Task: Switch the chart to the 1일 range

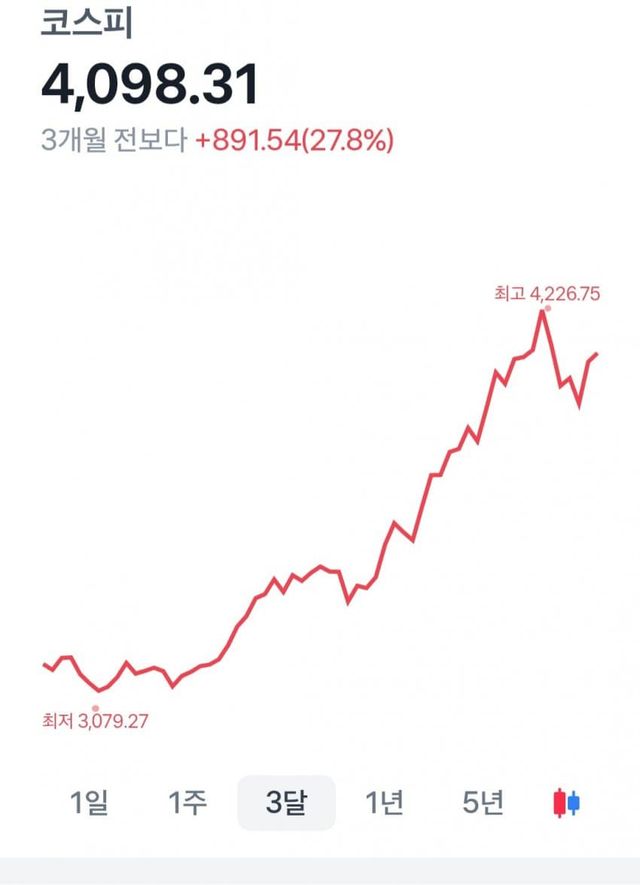Action: (x=90, y=802)
